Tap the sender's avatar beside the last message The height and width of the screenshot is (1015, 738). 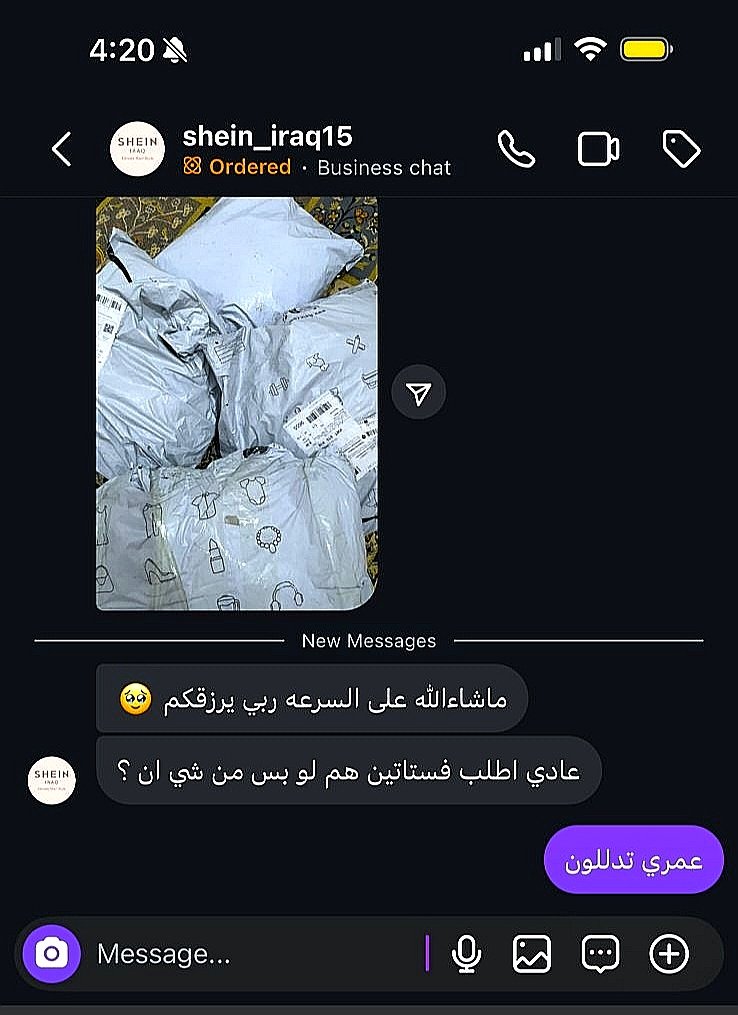tap(51, 780)
